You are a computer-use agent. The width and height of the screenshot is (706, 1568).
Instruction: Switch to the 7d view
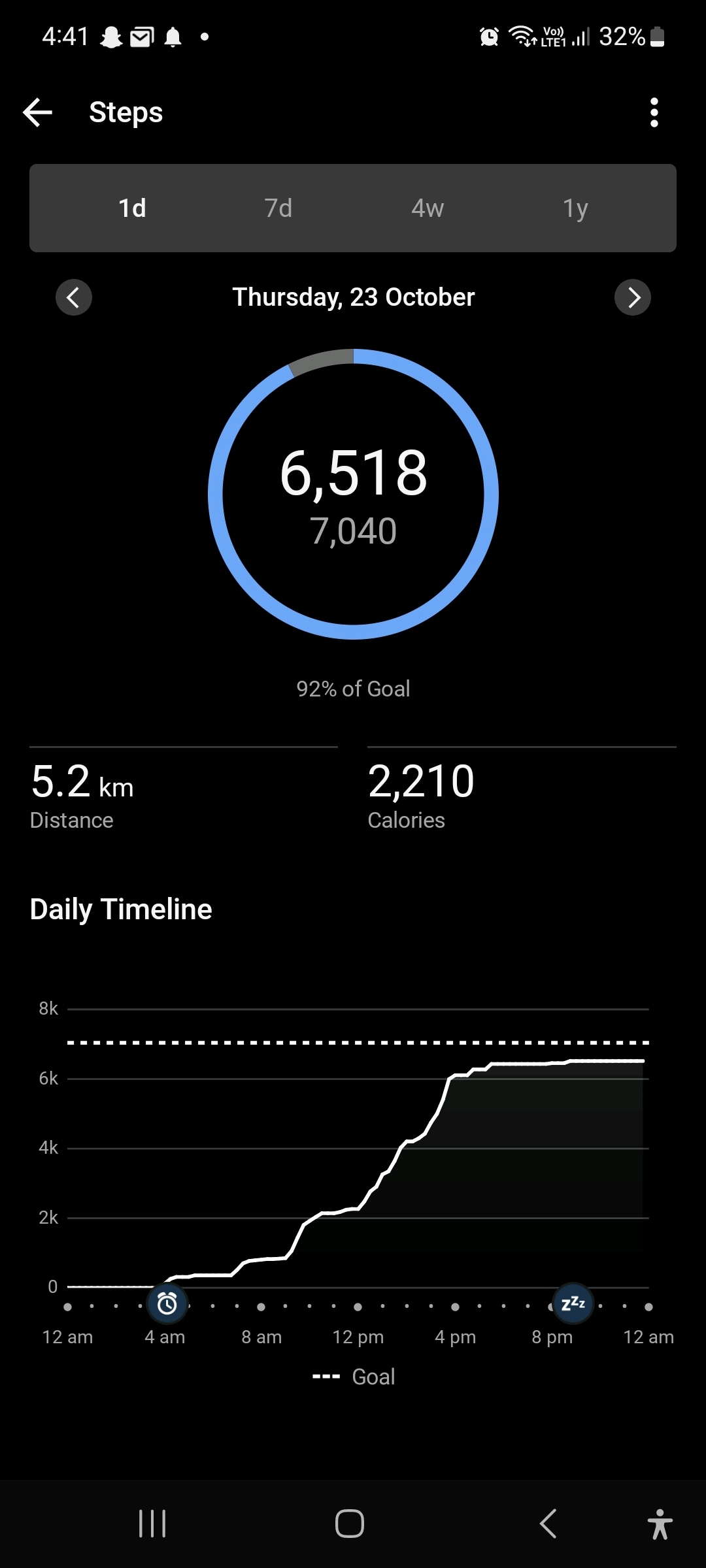pos(278,208)
